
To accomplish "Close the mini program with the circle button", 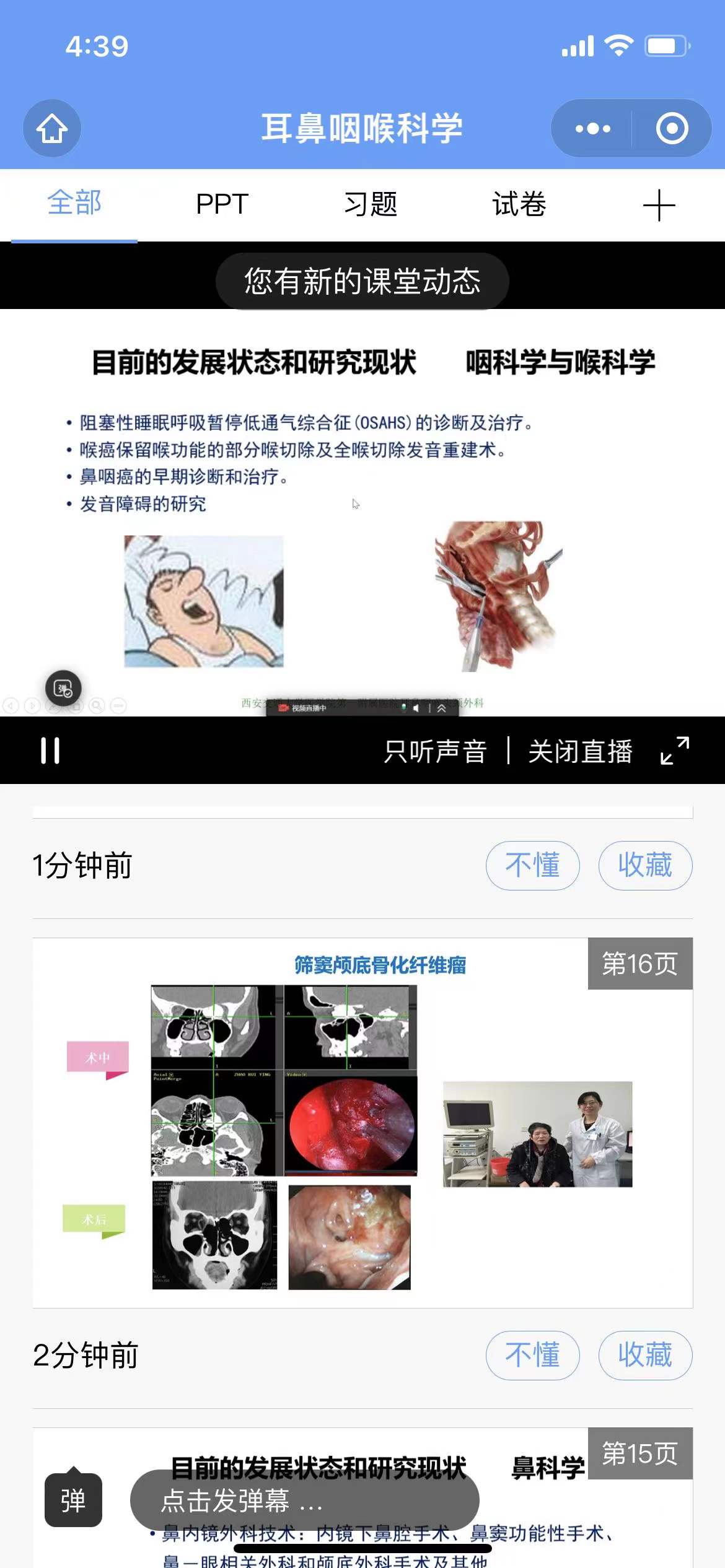I will click(672, 128).
